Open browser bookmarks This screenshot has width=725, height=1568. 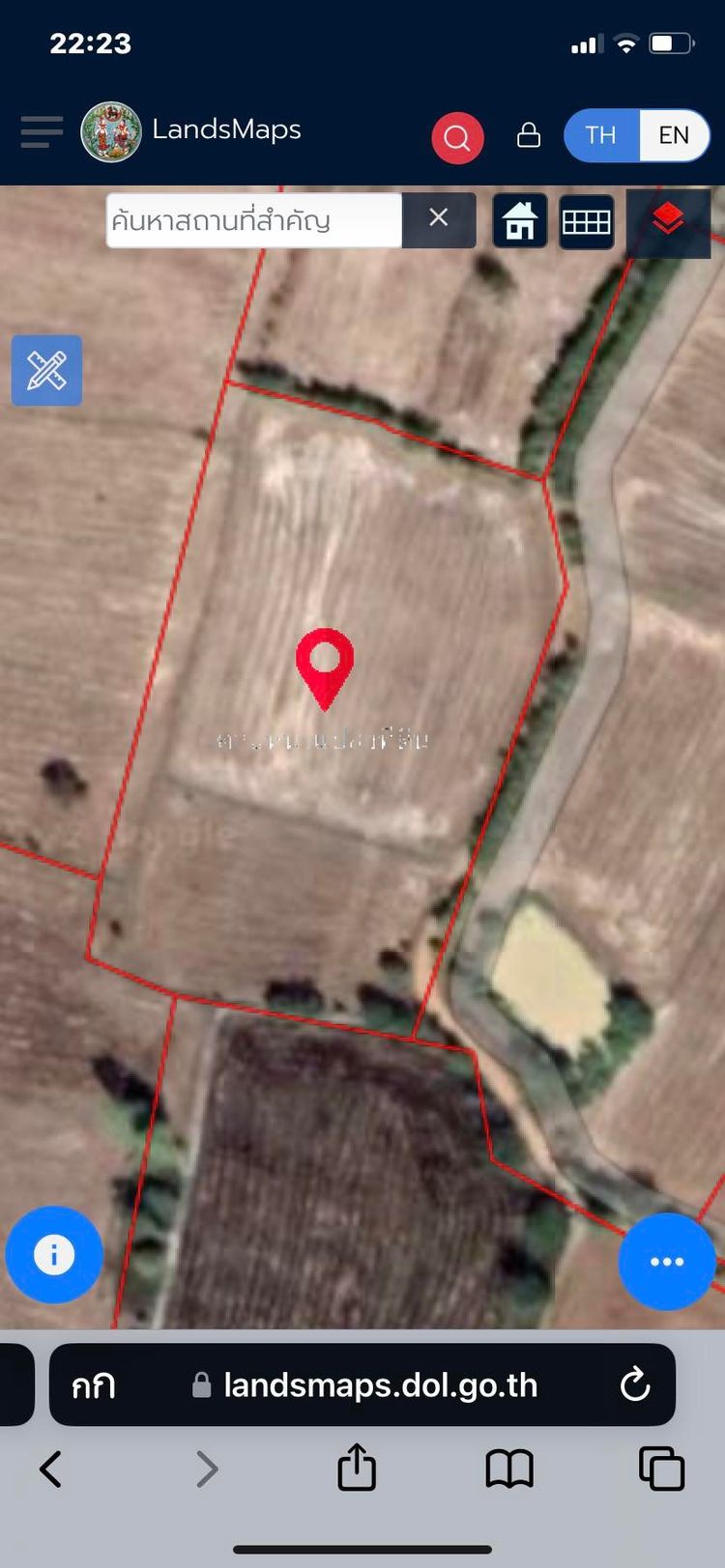(509, 1469)
